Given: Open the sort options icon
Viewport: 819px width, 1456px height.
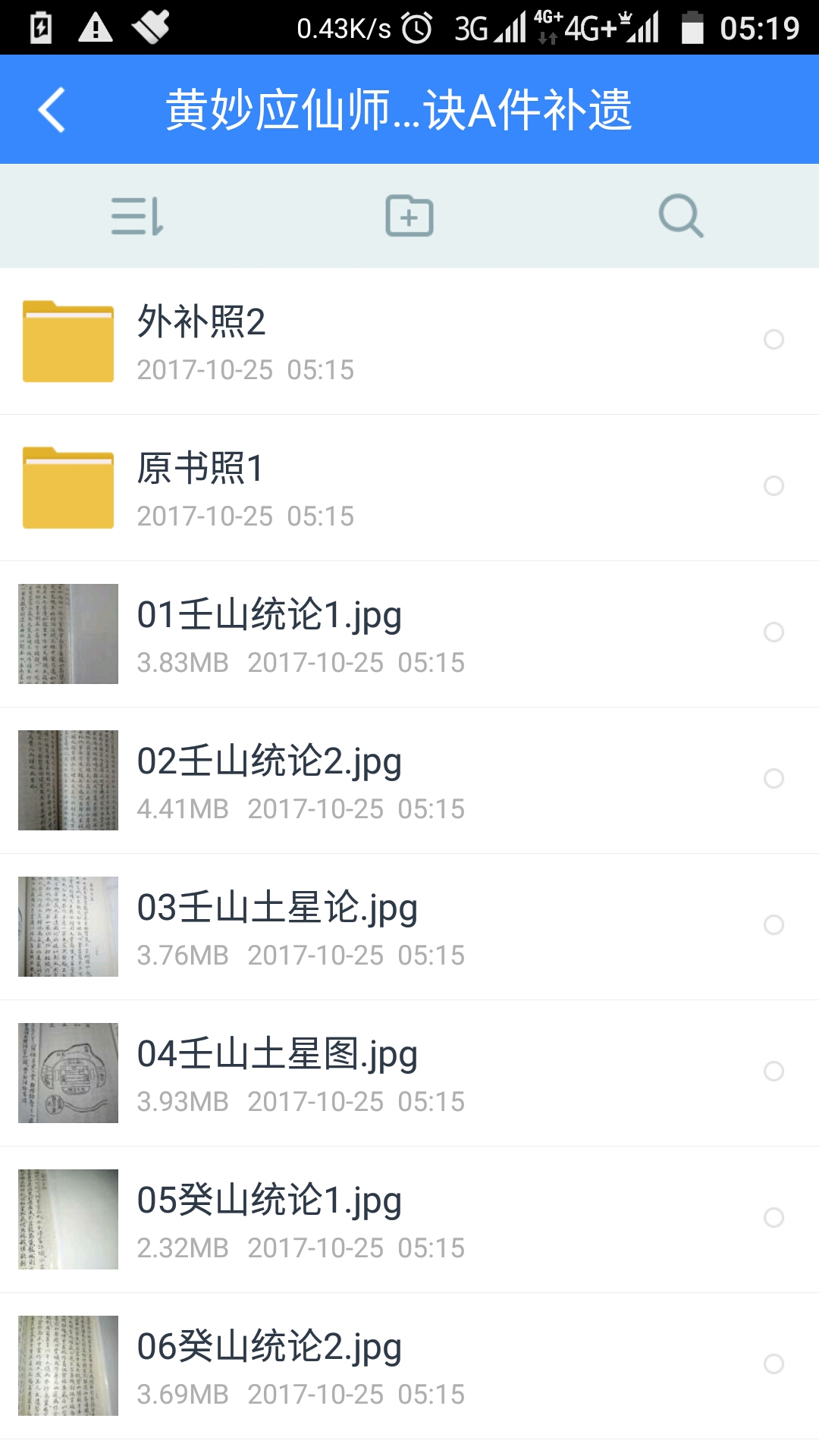Looking at the screenshot, I should pyautogui.click(x=136, y=216).
